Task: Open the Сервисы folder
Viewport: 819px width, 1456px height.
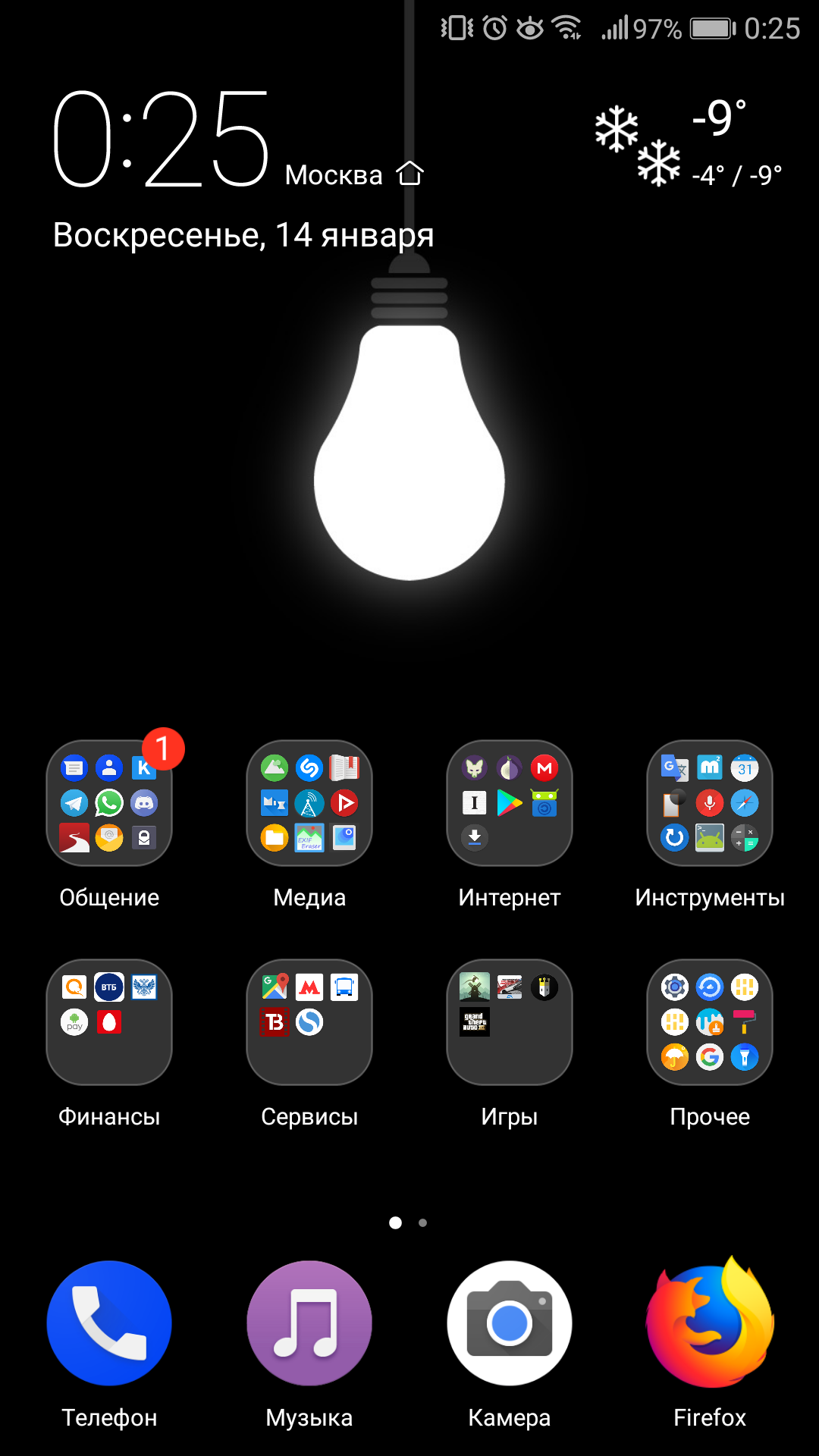Action: [309, 1022]
